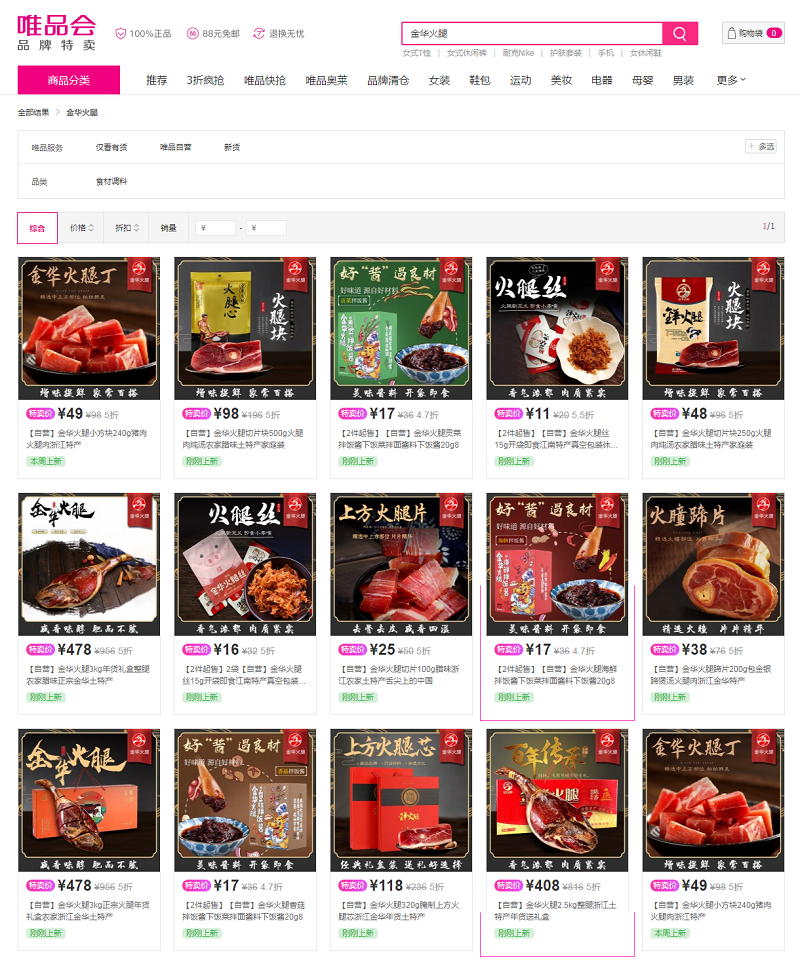Sort results by 折扣
Image resolution: width=800 pixels, height=974 pixels.
pos(126,228)
